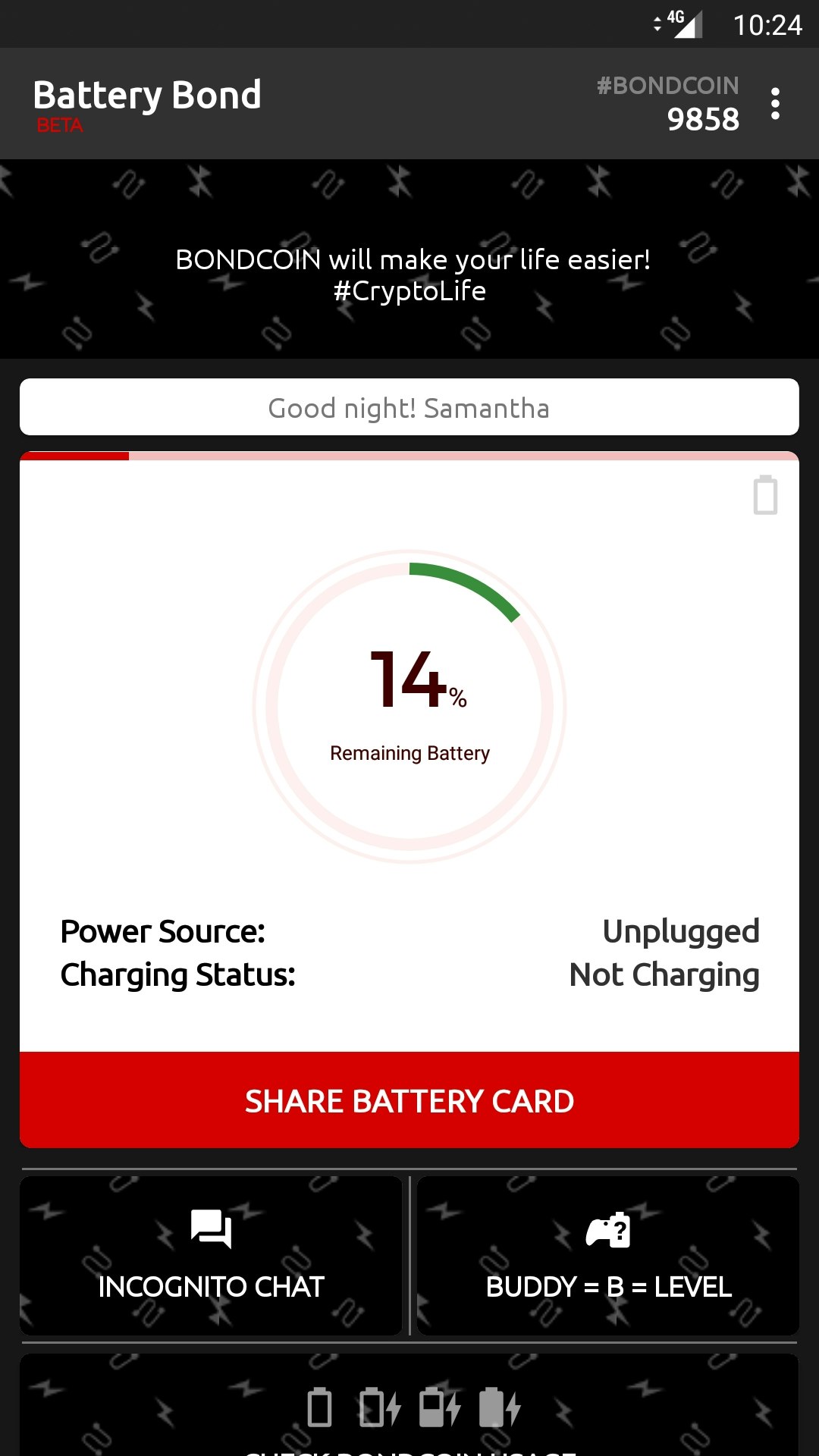Tap the Good night! Samantha greeting field
The height and width of the screenshot is (1456, 819).
(x=409, y=407)
